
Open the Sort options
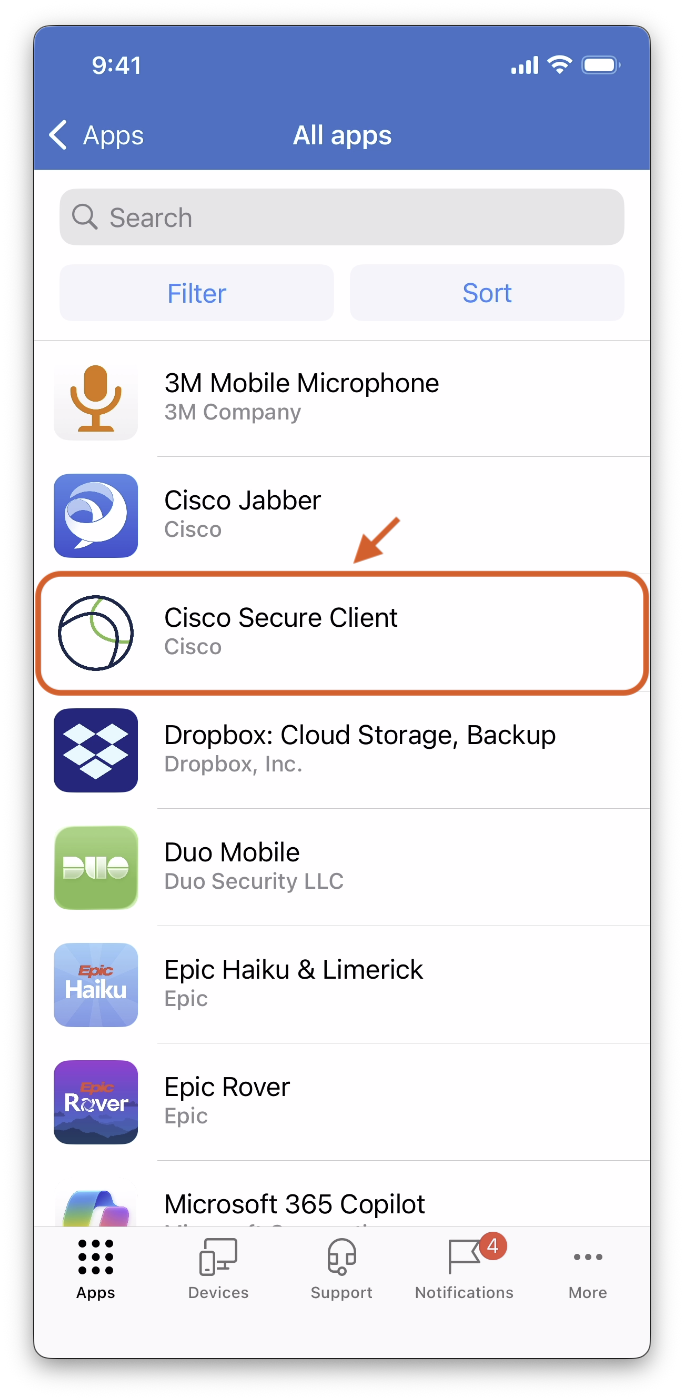coord(487,293)
